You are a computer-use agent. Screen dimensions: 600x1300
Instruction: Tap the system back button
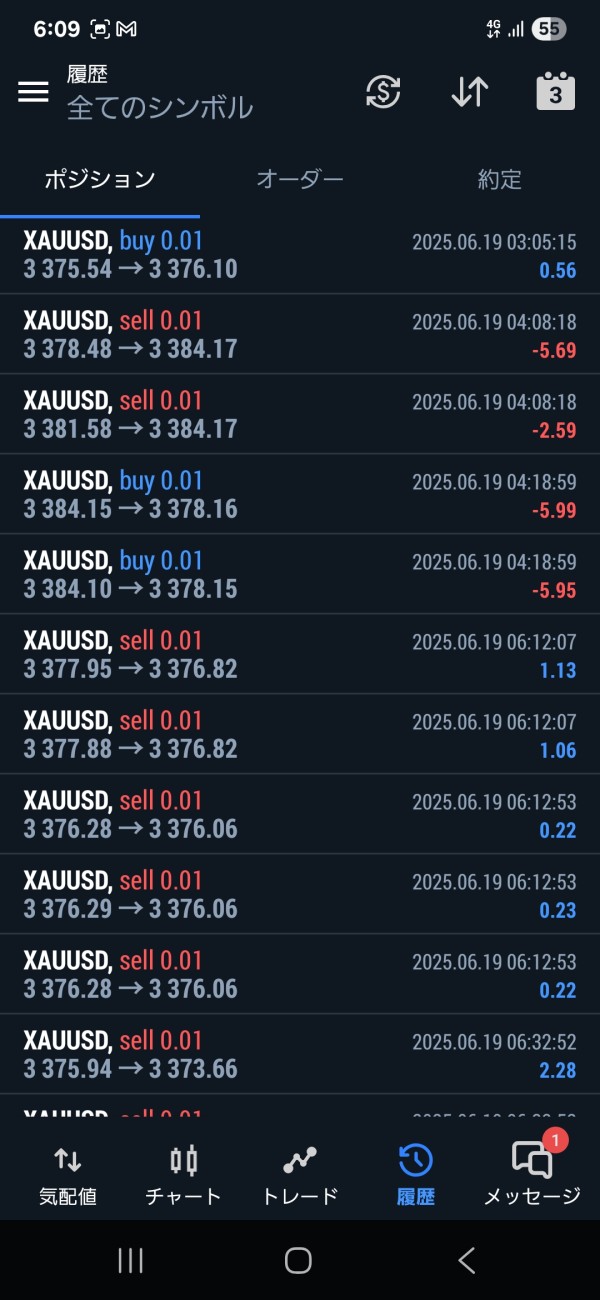(x=466, y=1260)
